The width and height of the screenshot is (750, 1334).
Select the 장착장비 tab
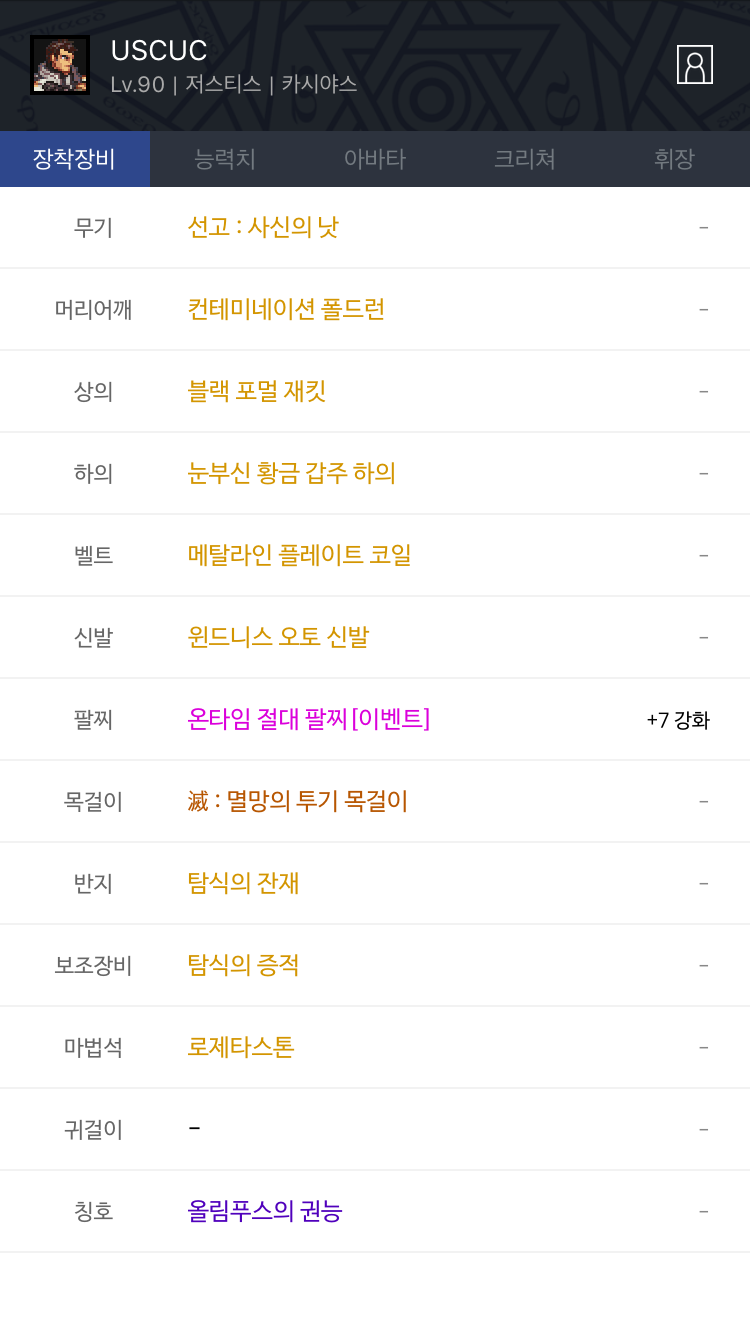point(75,159)
